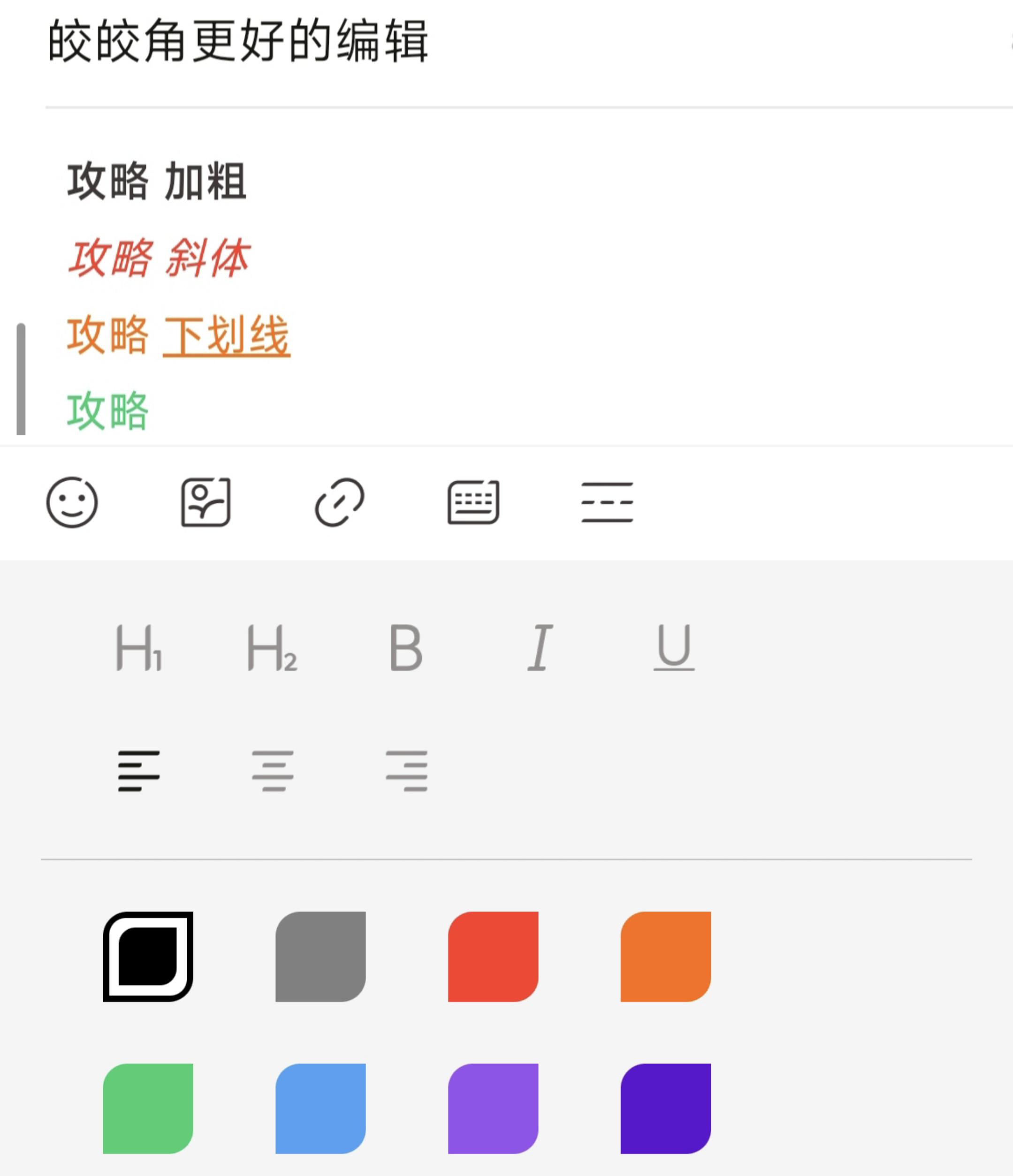
Task: Center align the text
Action: coord(273,771)
